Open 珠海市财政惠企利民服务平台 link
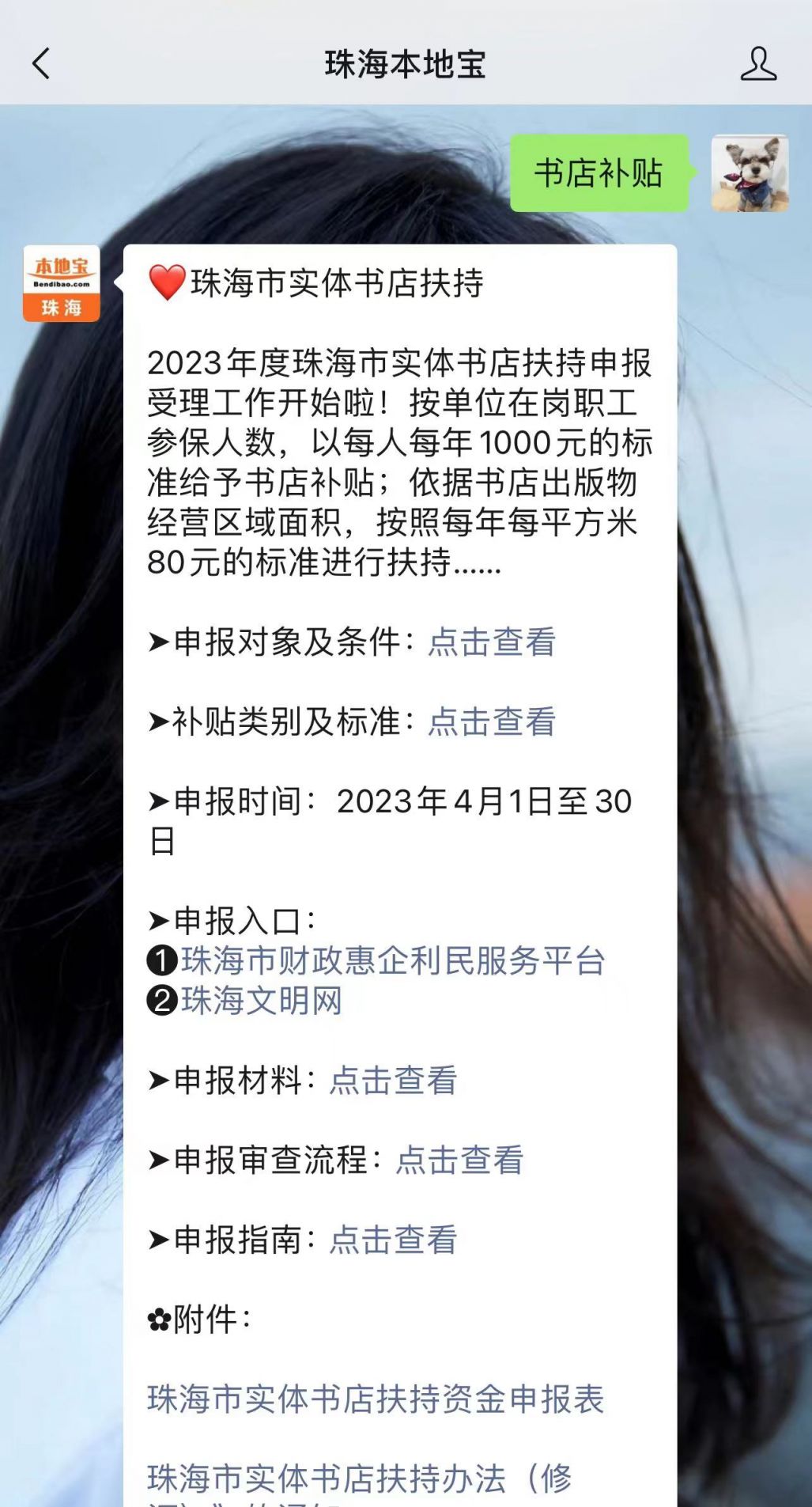Image resolution: width=812 pixels, height=1507 pixels. (x=393, y=961)
